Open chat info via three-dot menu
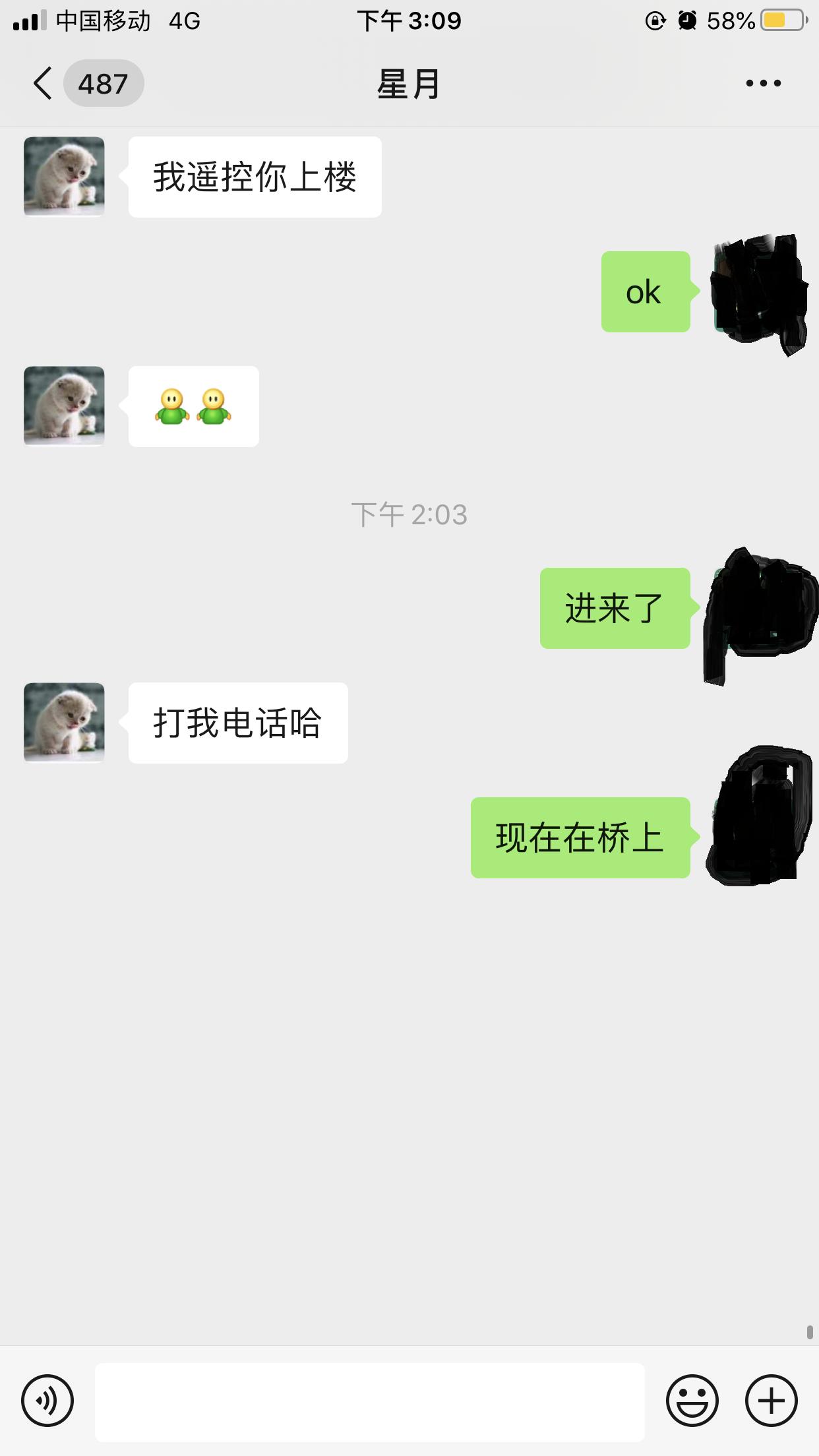This screenshot has width=819, height=1456. click(763, 84)
